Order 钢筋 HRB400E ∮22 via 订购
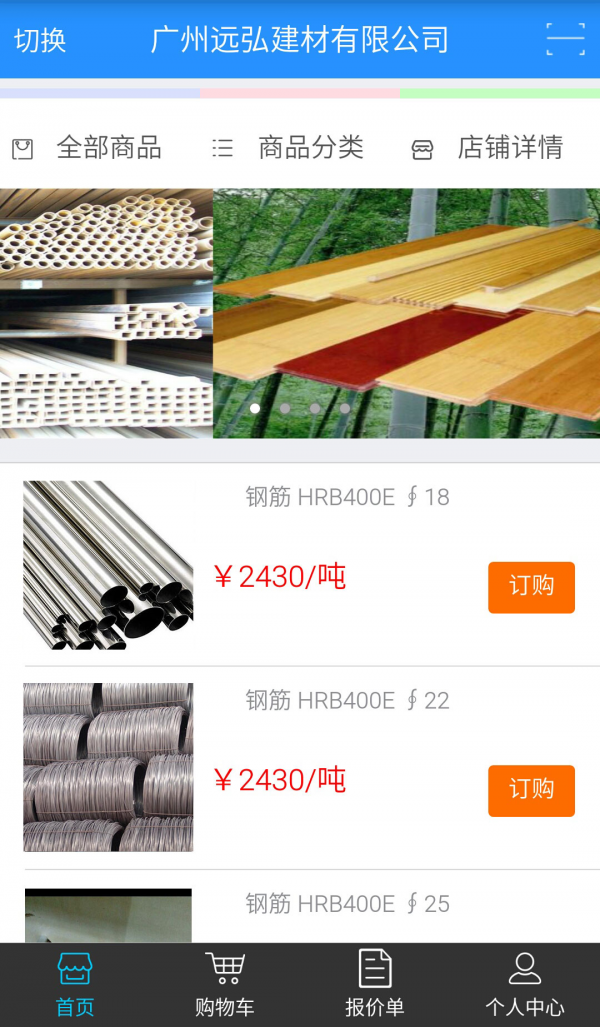The width and height of the screenshot is (600, 1027). (531, 790)
